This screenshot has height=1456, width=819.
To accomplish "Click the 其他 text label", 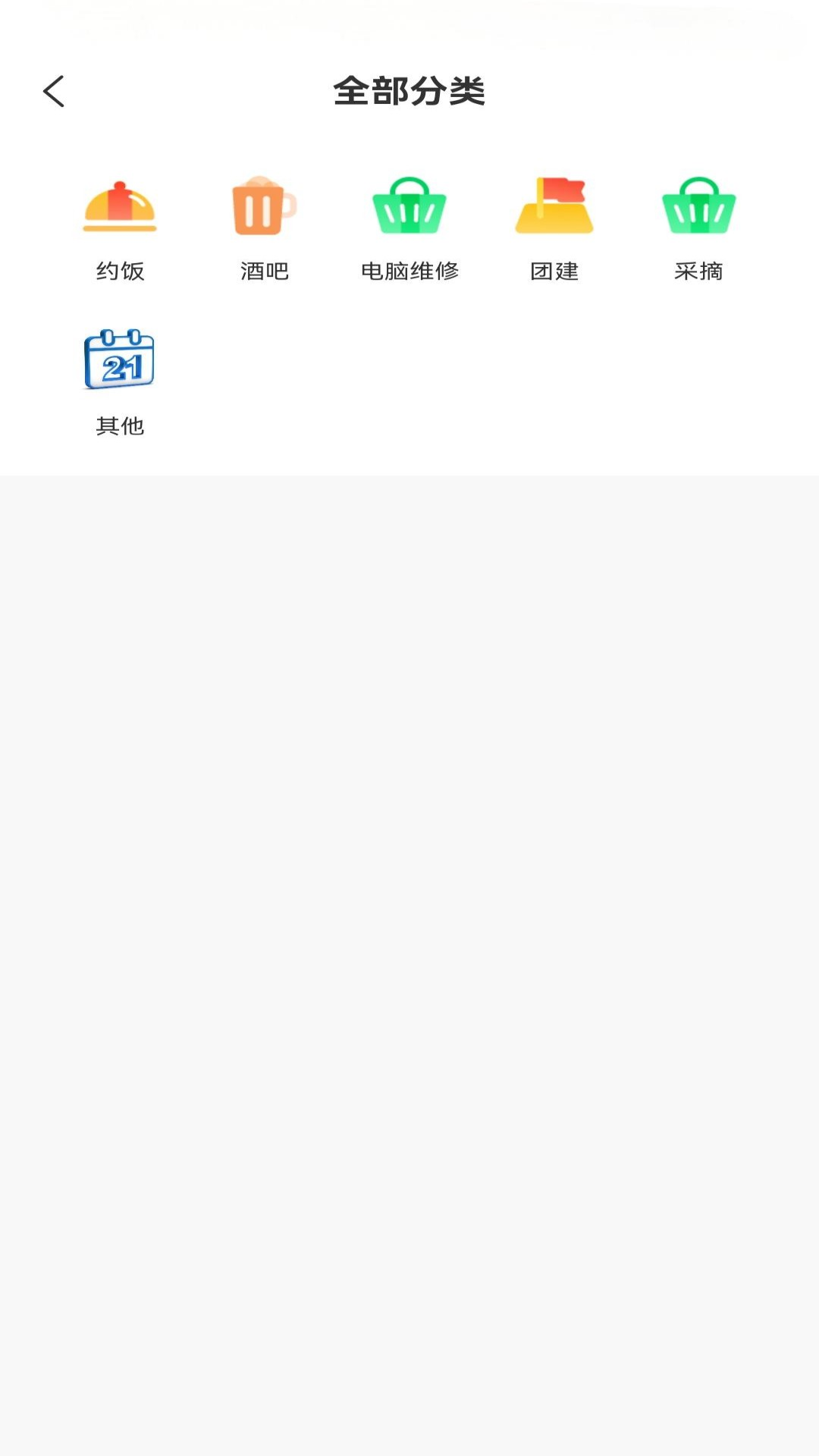I will [121, 426].
